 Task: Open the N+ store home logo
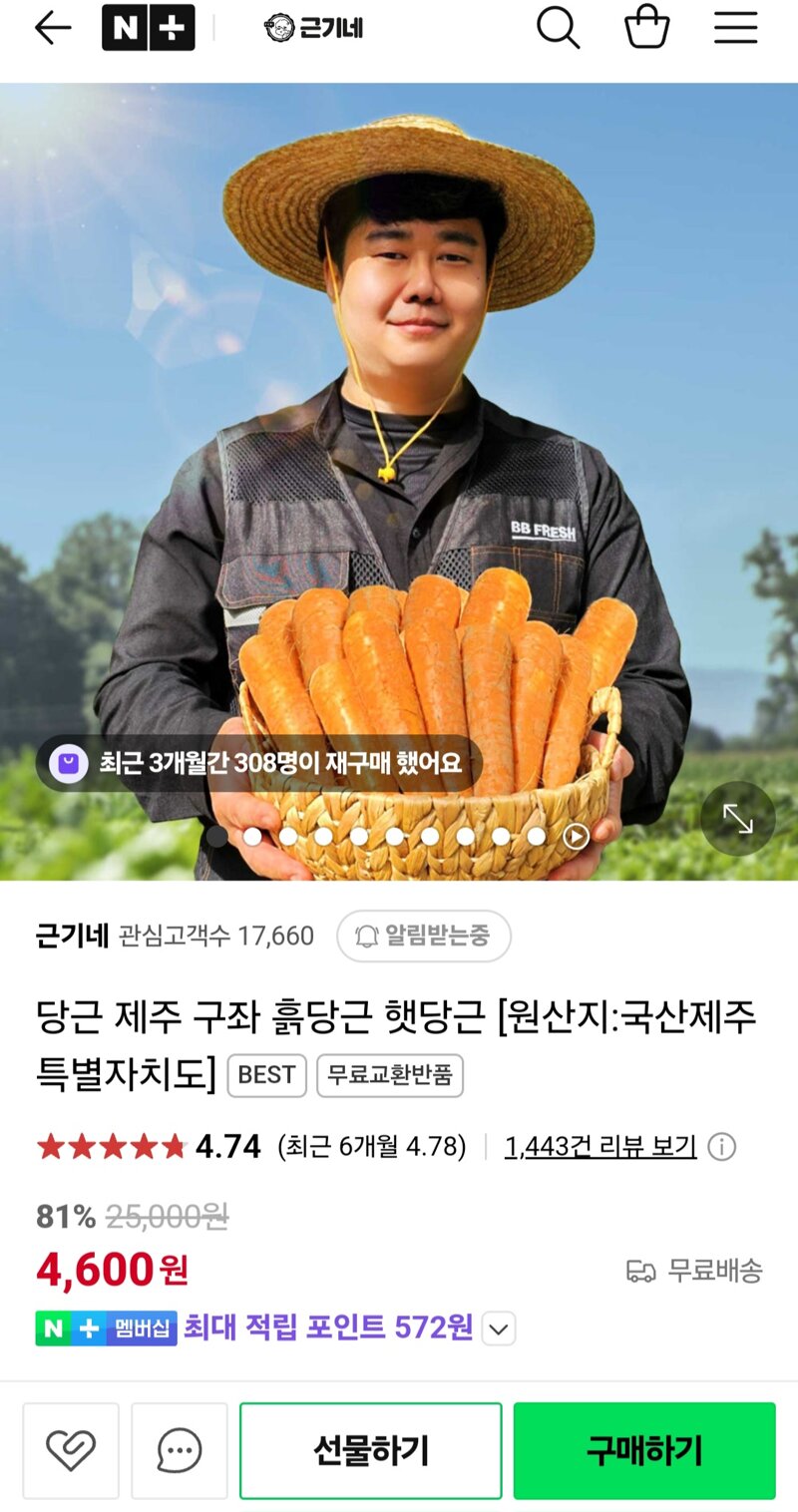(x=149, y=29)
